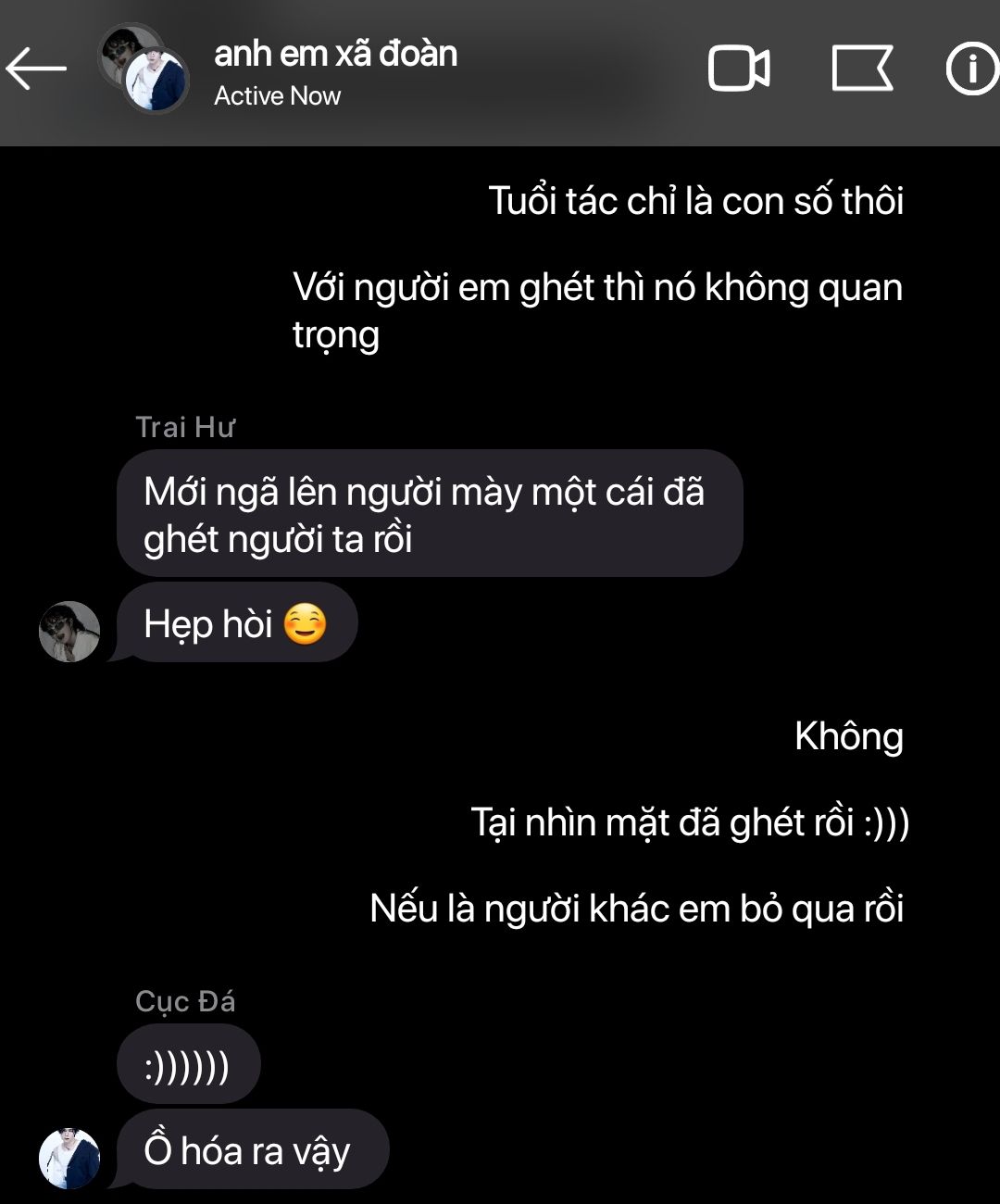The width and height of the screenshot is (1000, 1204).
Task: Open the chat info details
Action: click(x=971, y=69)
